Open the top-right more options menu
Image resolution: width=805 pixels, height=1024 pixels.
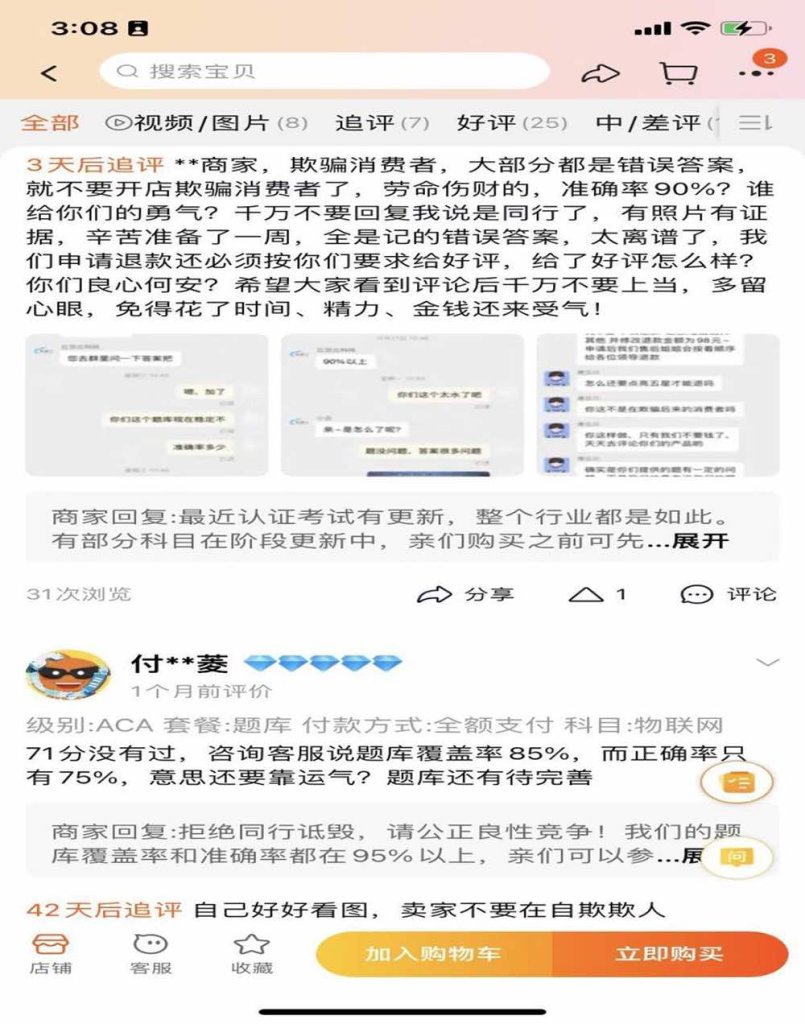pyautogui.click(x=755, y=73)
